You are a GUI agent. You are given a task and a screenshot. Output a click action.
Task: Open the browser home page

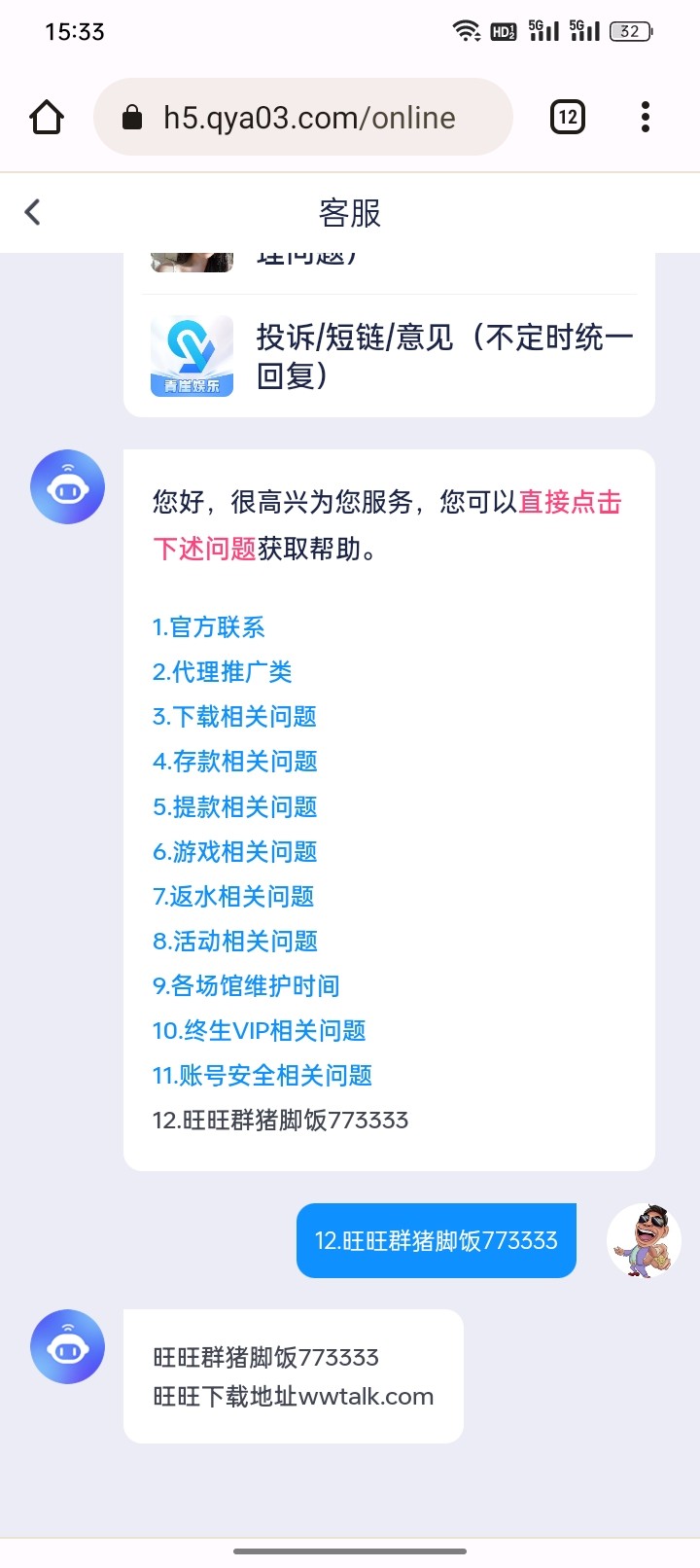coord(47,118)
